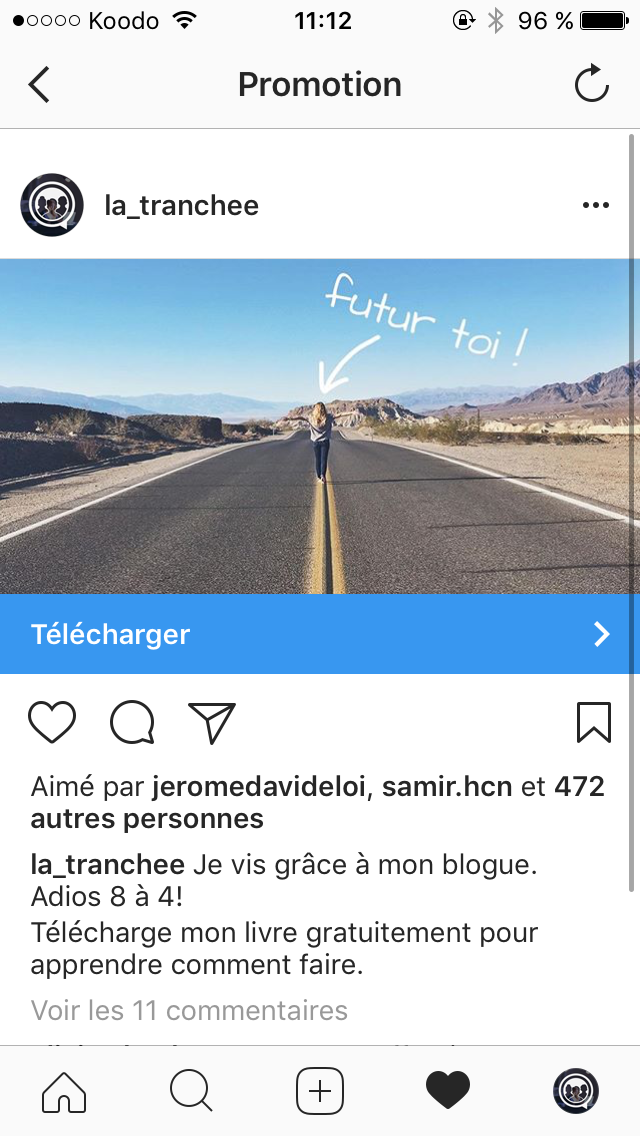Image resolution: width=640 pixels, height=1136 pixels.
Task: Open samir.hcn's profile from the likes line
Action: 447,786
